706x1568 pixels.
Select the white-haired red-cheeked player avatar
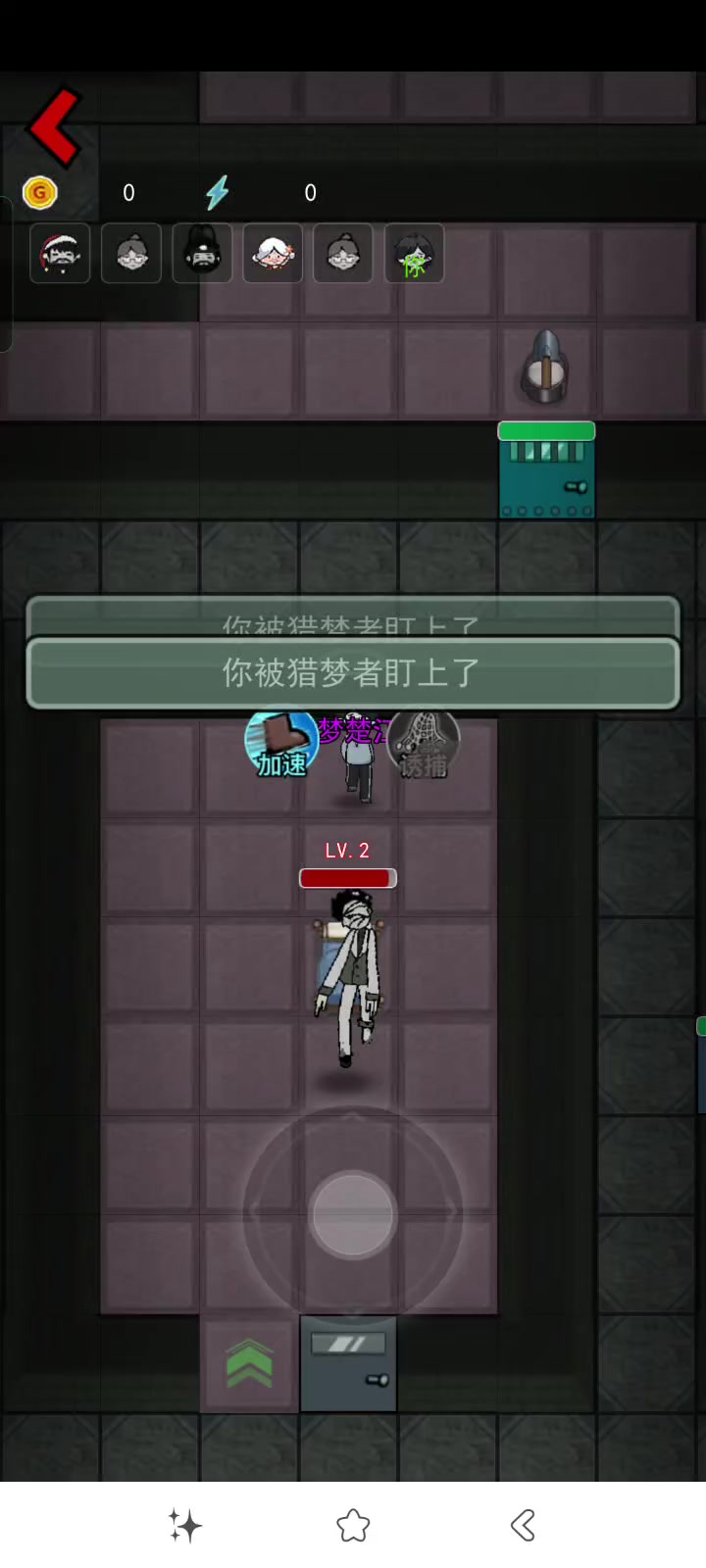pos(273,254)
